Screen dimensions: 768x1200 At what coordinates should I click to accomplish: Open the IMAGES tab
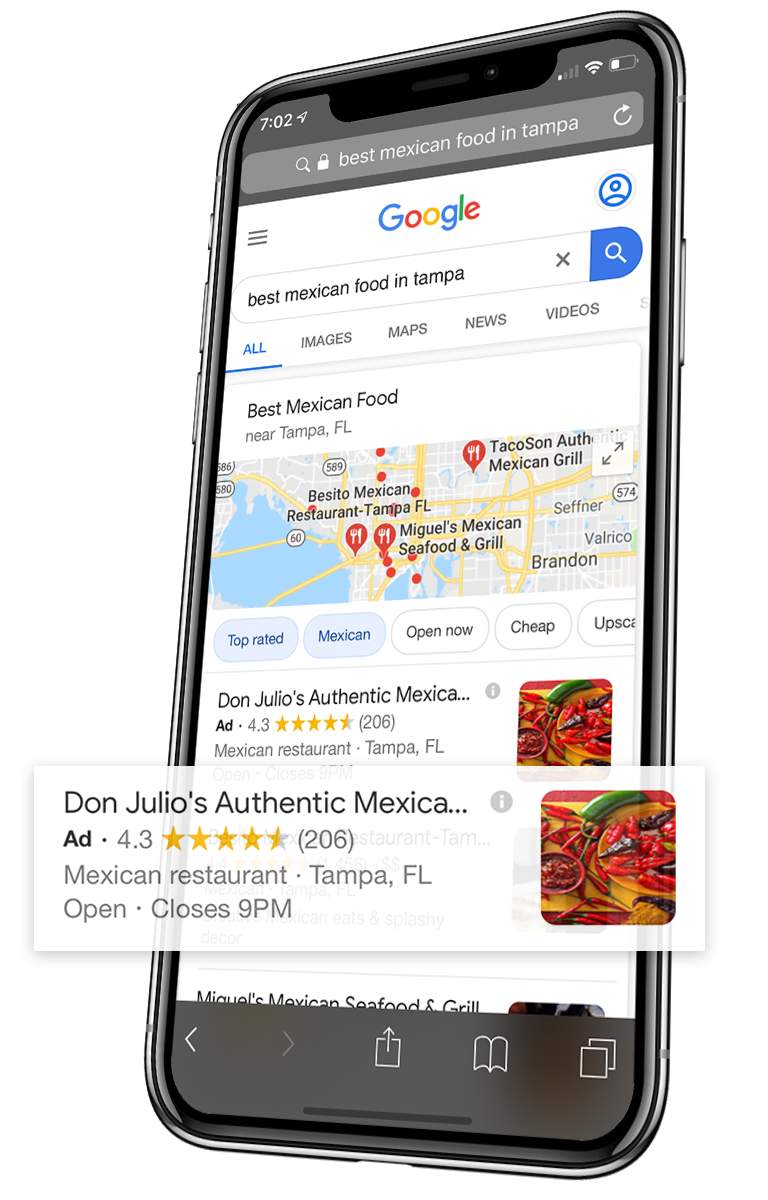[325, 339]
